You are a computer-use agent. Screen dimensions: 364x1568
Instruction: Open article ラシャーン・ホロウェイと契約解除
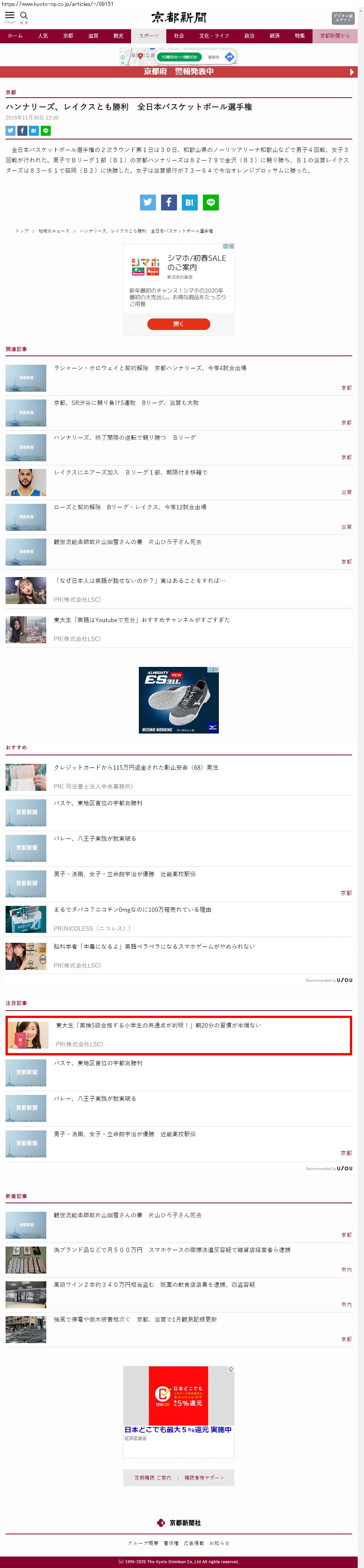[150, 368]
